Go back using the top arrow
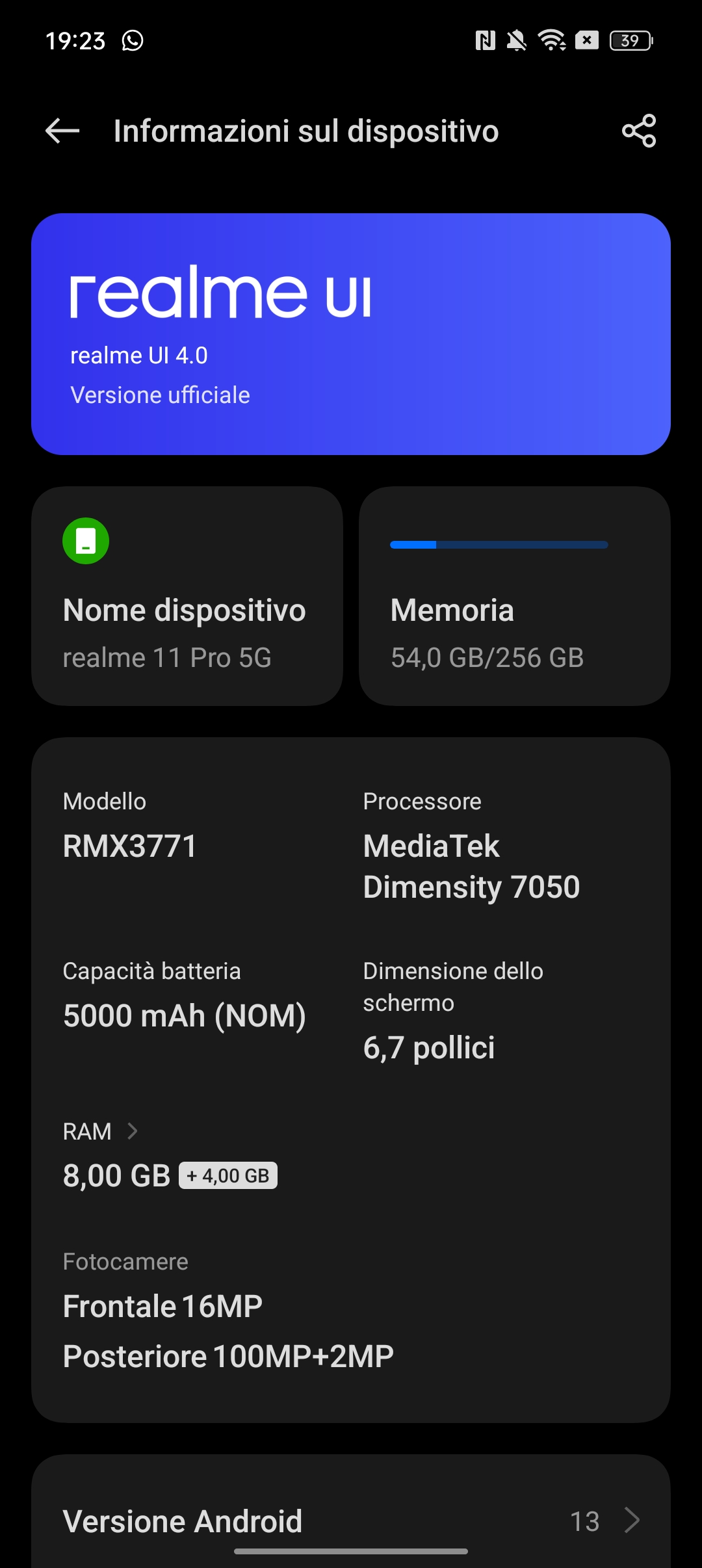 pyautogui.click(x=62, y=131)
